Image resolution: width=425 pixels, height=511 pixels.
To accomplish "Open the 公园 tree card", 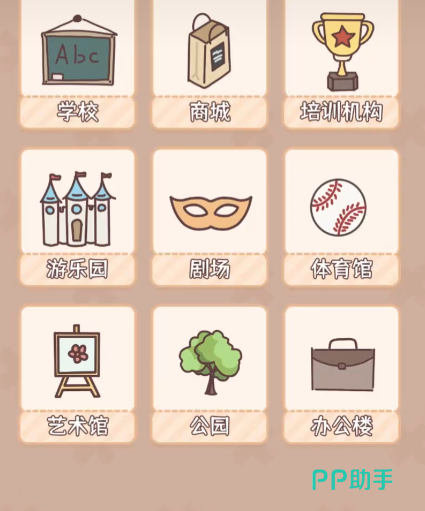I will (x=209, y=375).
